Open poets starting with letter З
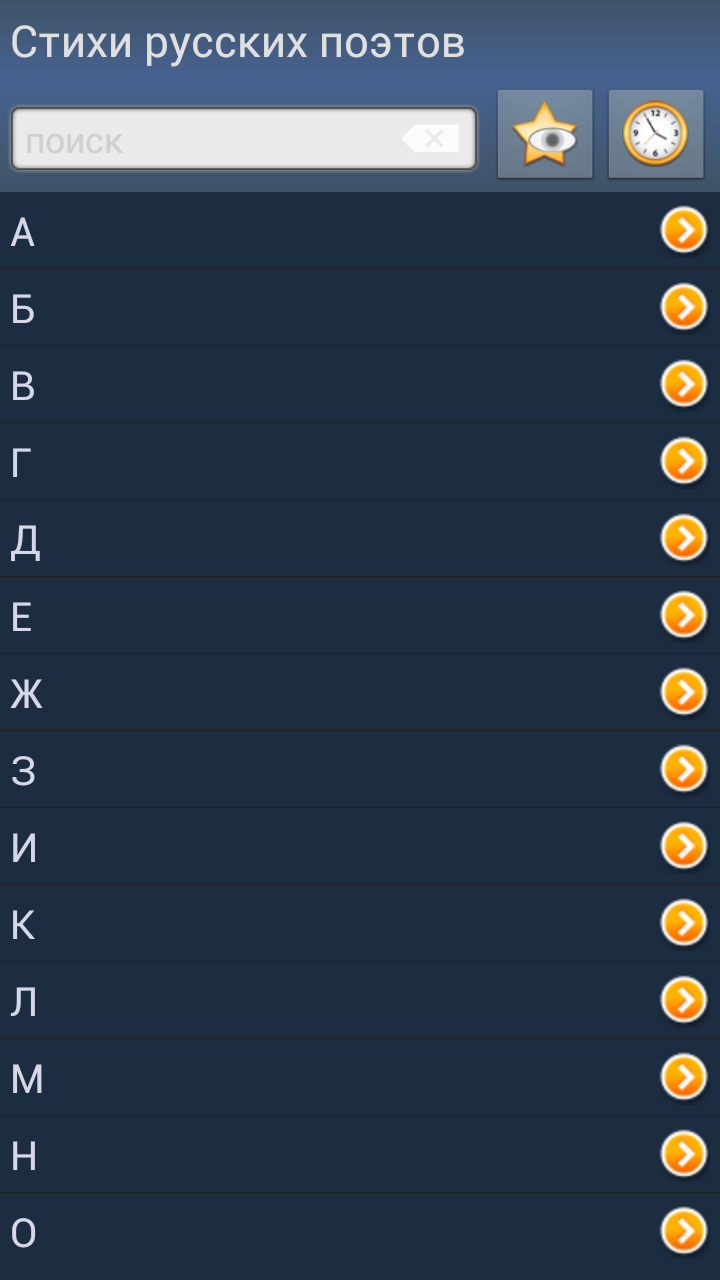The image size is (720, 1280). click(360, 770)
